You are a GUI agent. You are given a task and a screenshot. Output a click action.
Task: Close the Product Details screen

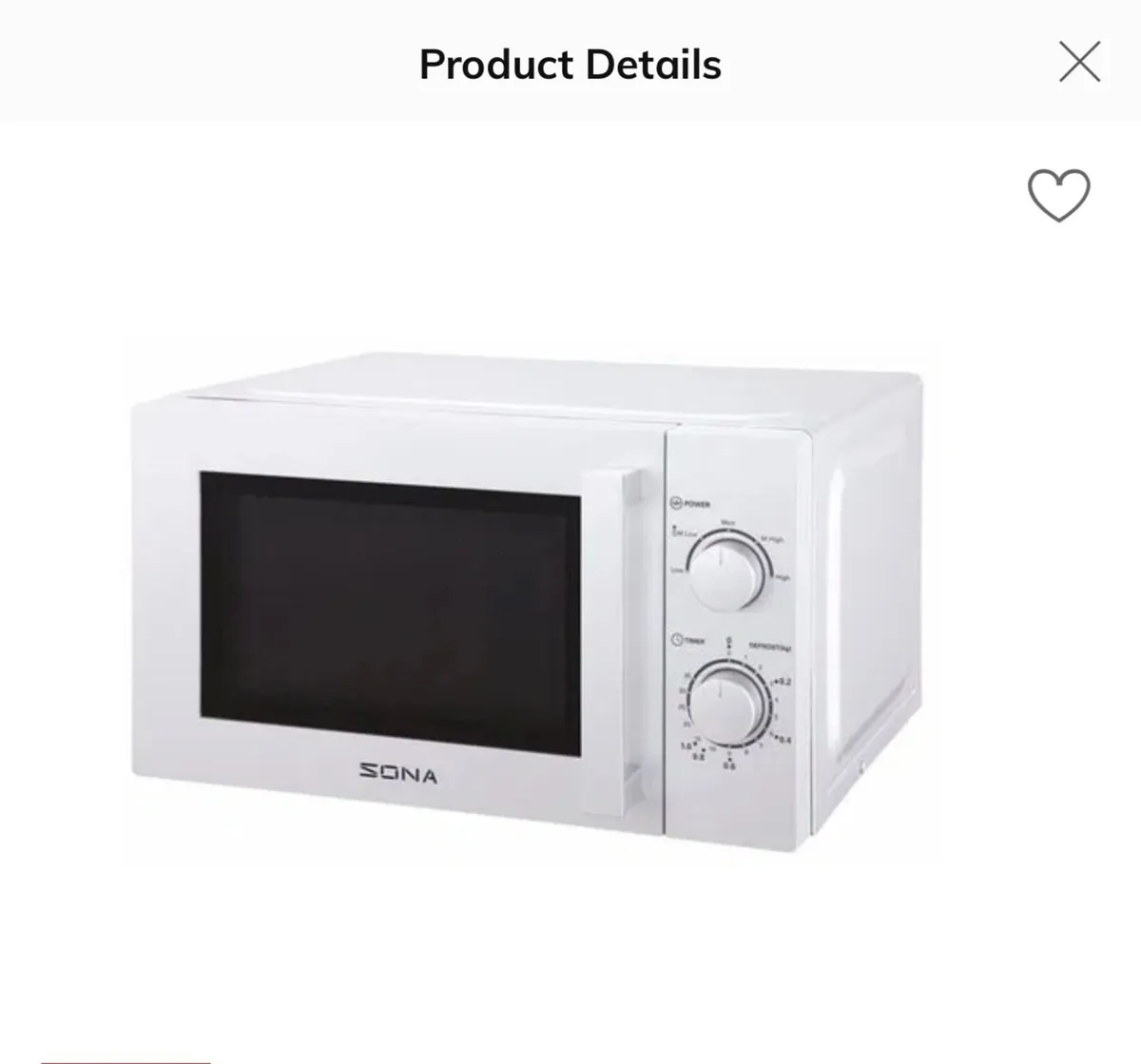(1079, 63)
